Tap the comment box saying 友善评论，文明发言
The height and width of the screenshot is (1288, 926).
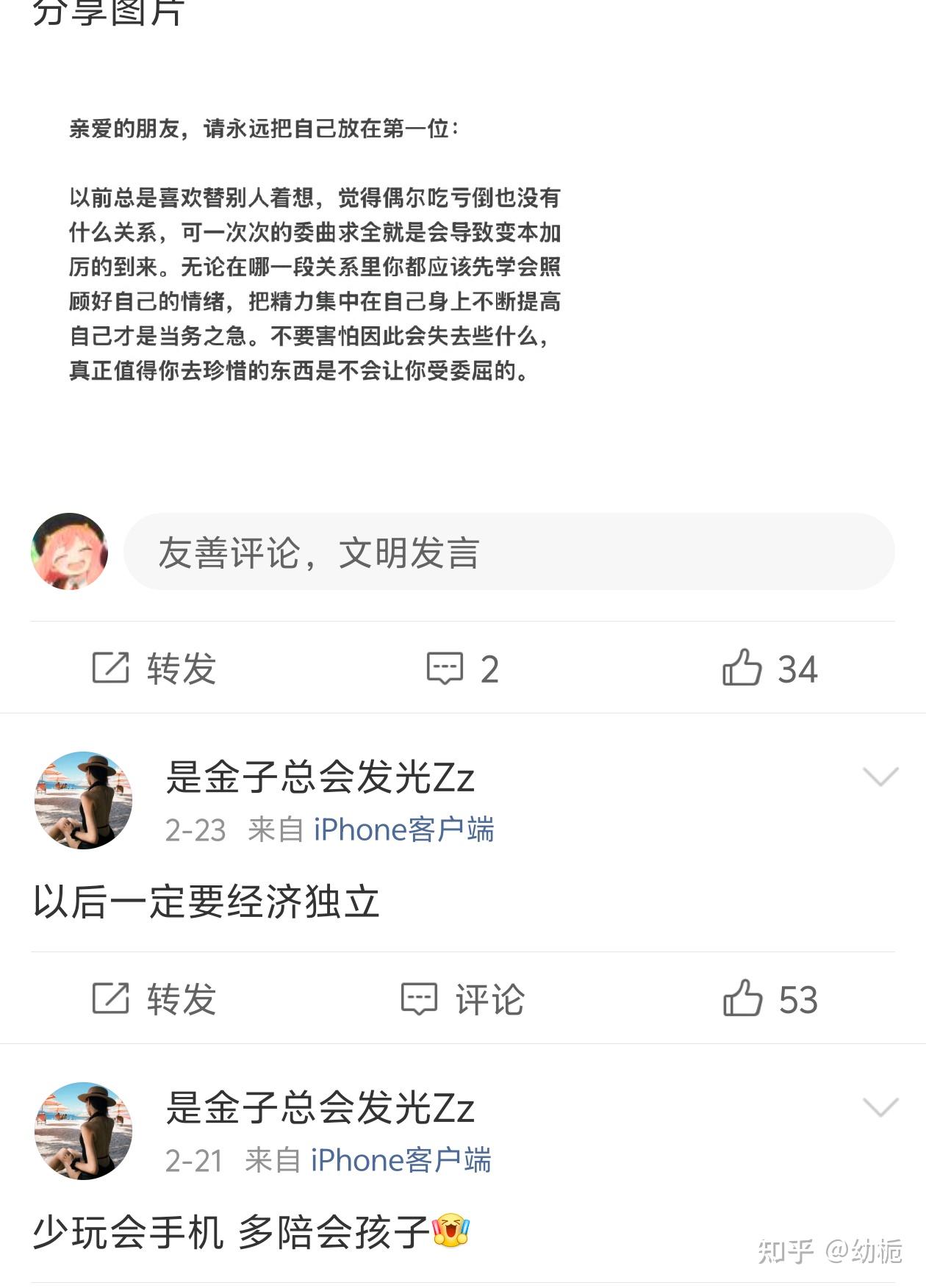pyautogui.click(x=509, y=552)
